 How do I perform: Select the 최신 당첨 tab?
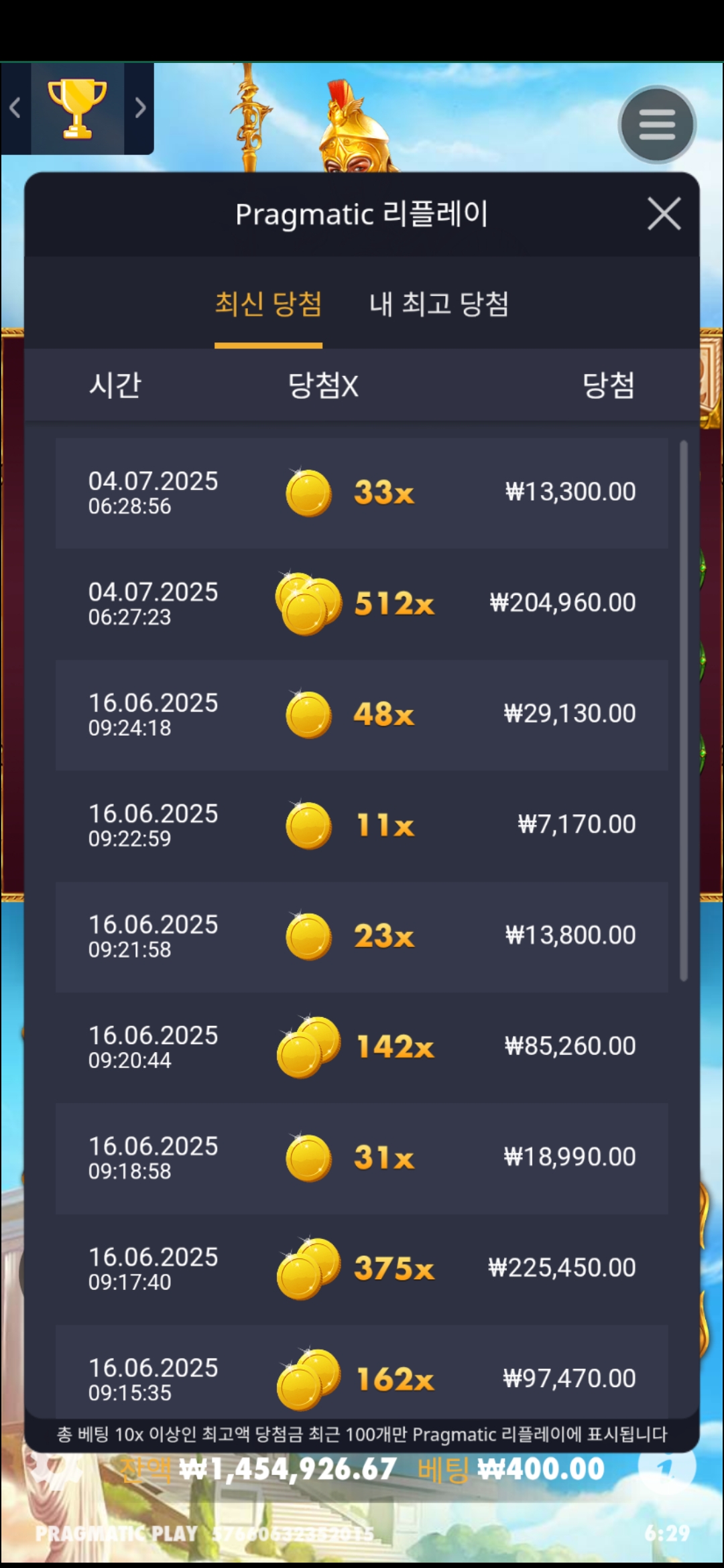[x=268, y=304]
